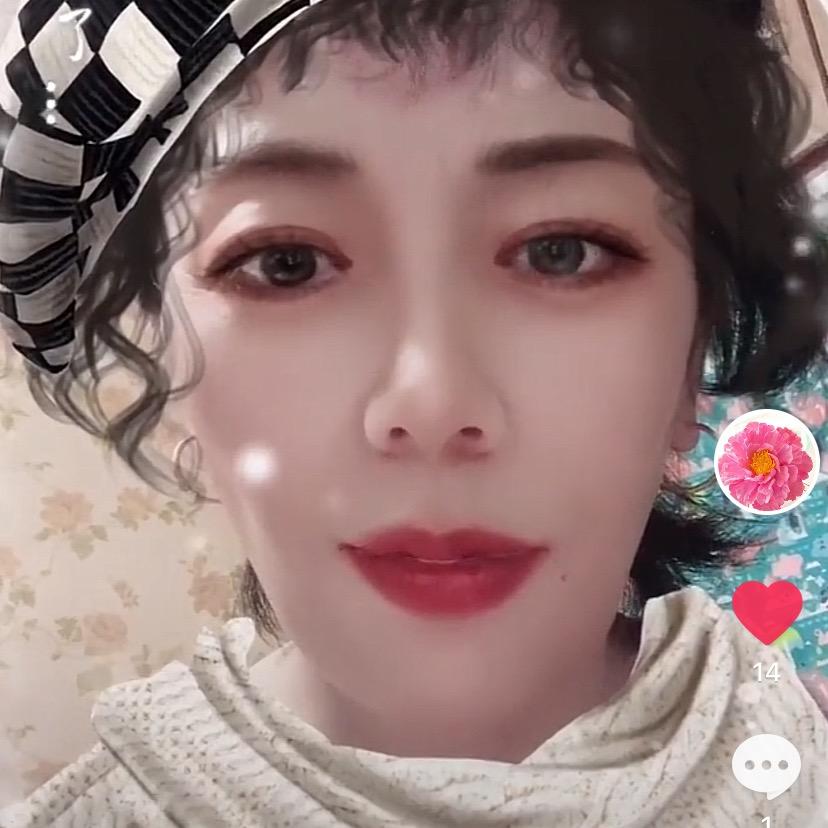The image size is (828, 828).
Task: Open the creator's flower avatar profile
Action: [x=766, y=462]
